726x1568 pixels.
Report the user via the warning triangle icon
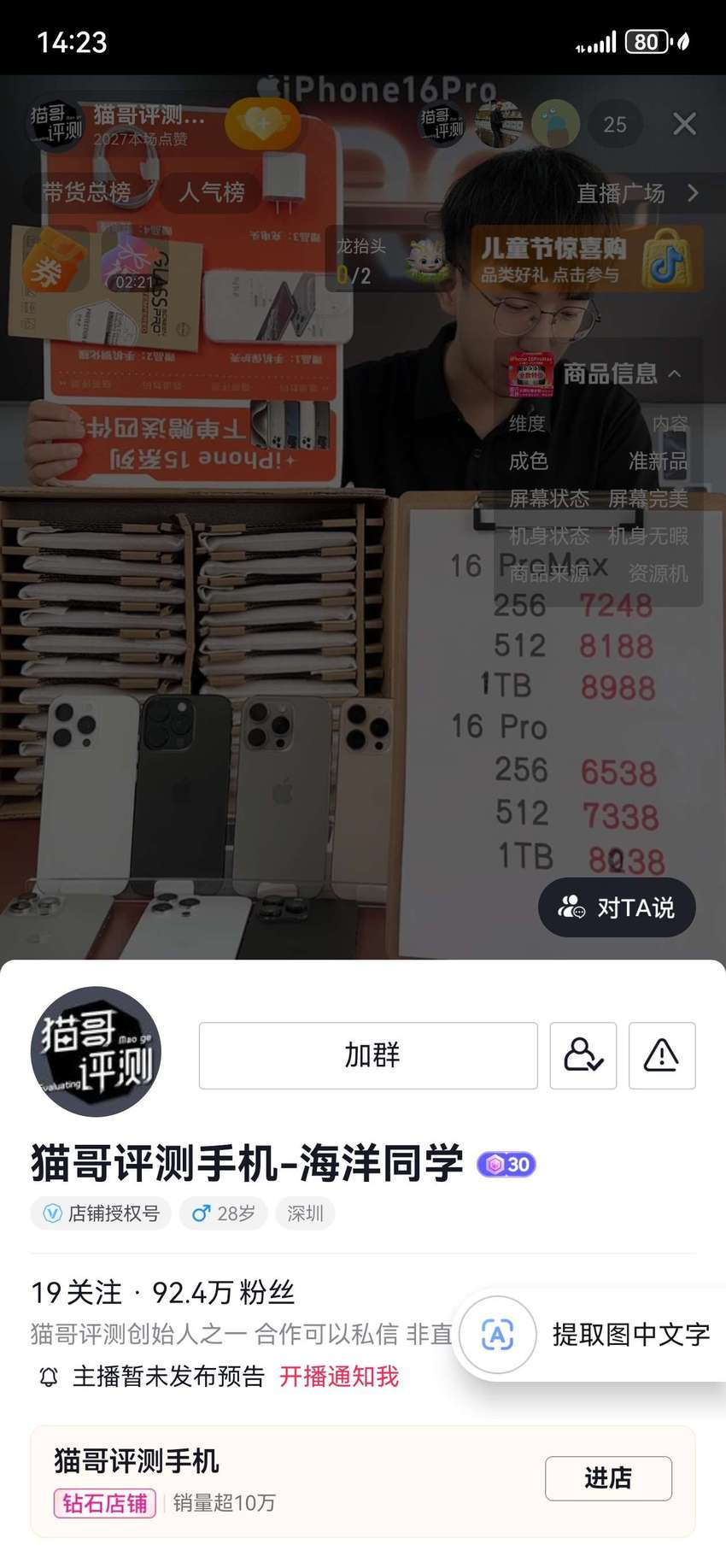(662, 1055)
